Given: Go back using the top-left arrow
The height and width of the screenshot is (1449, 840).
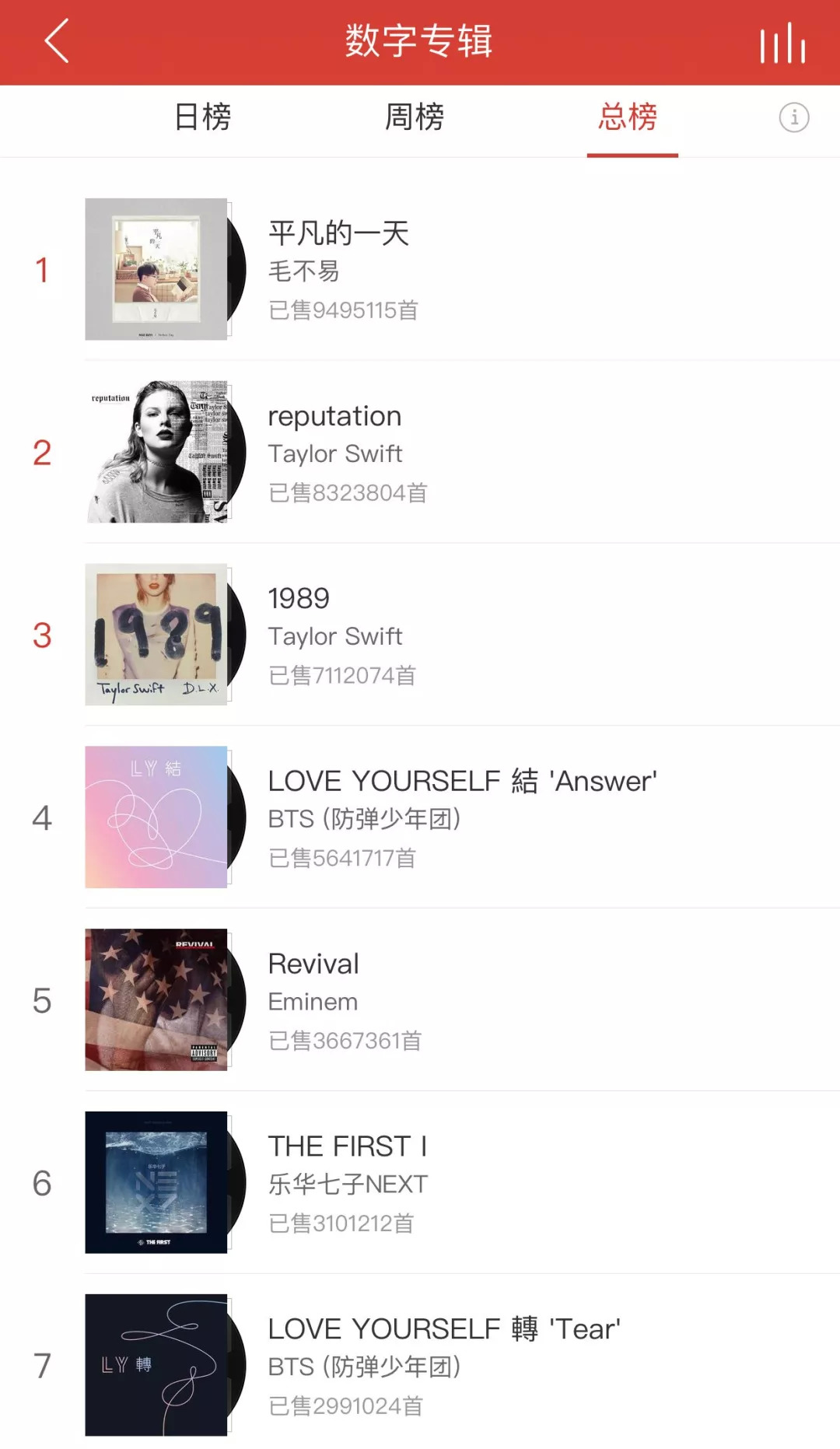Looking at the screenshot, I should click(x=57, y=41).
